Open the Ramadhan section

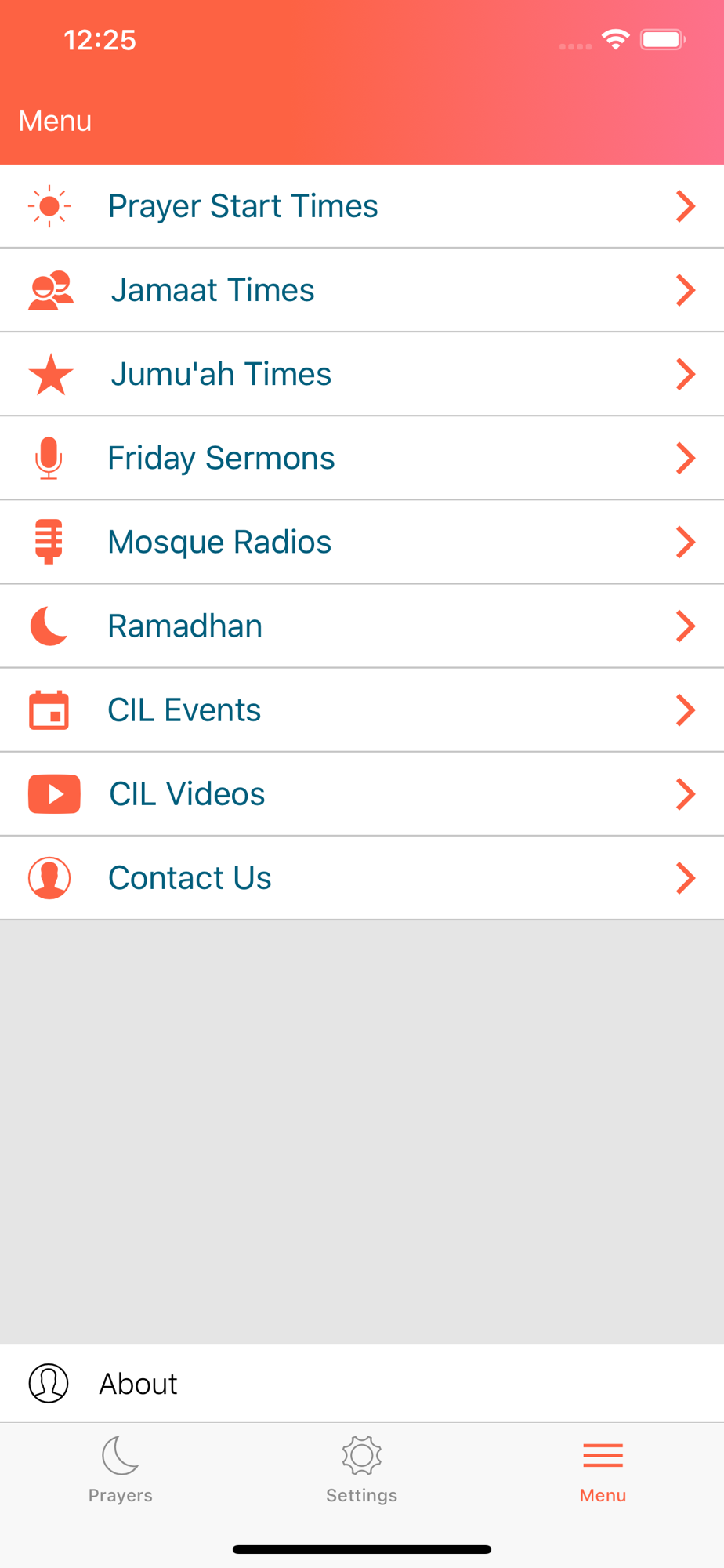[362, 626]
